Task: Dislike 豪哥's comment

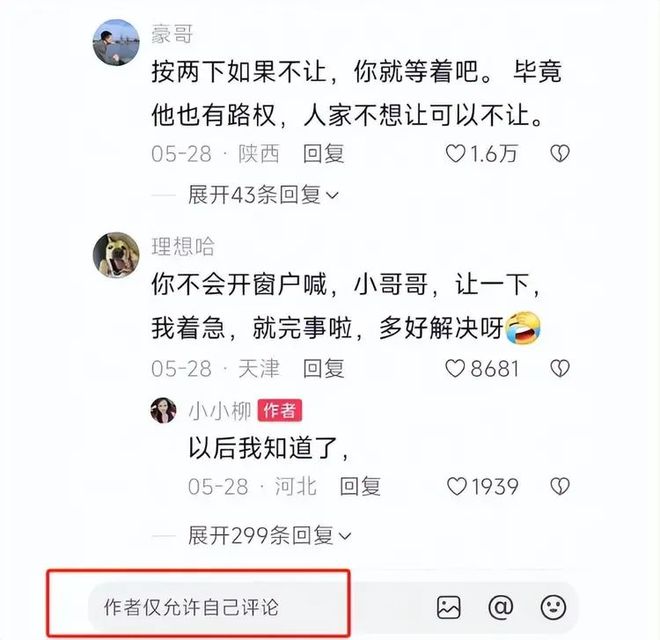Action: pyautogui.click(x=561, y=153)
